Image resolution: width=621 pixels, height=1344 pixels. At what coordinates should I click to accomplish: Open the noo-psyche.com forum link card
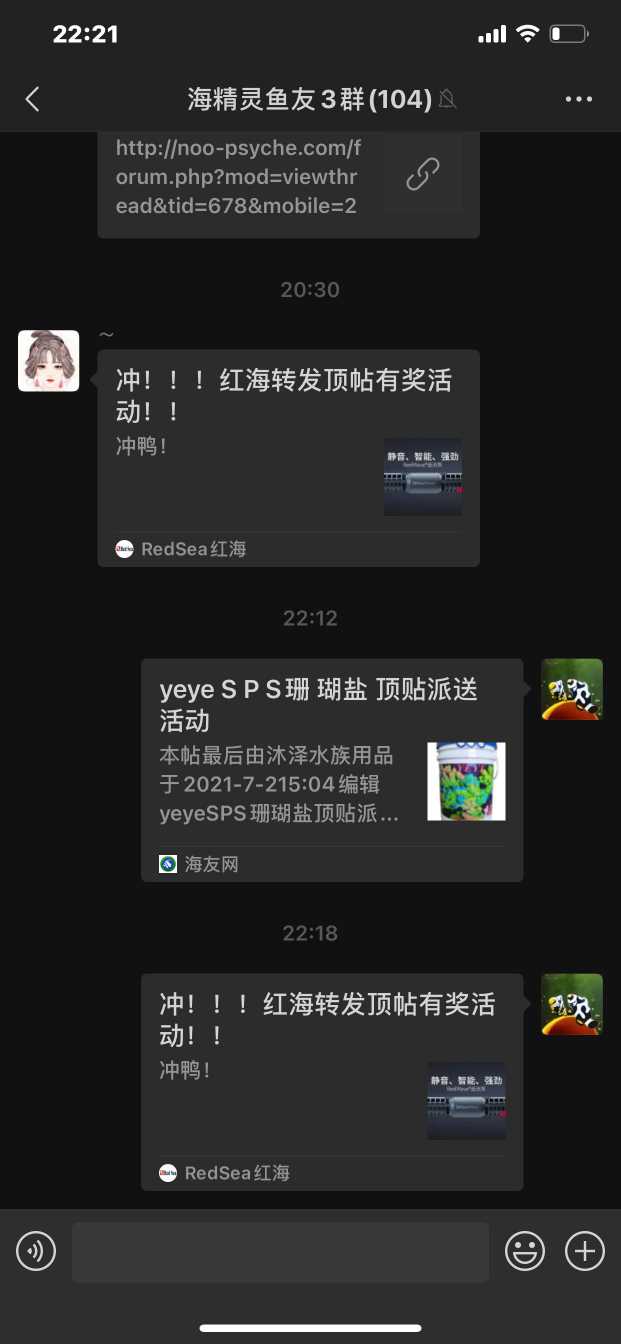pos(288,178)
